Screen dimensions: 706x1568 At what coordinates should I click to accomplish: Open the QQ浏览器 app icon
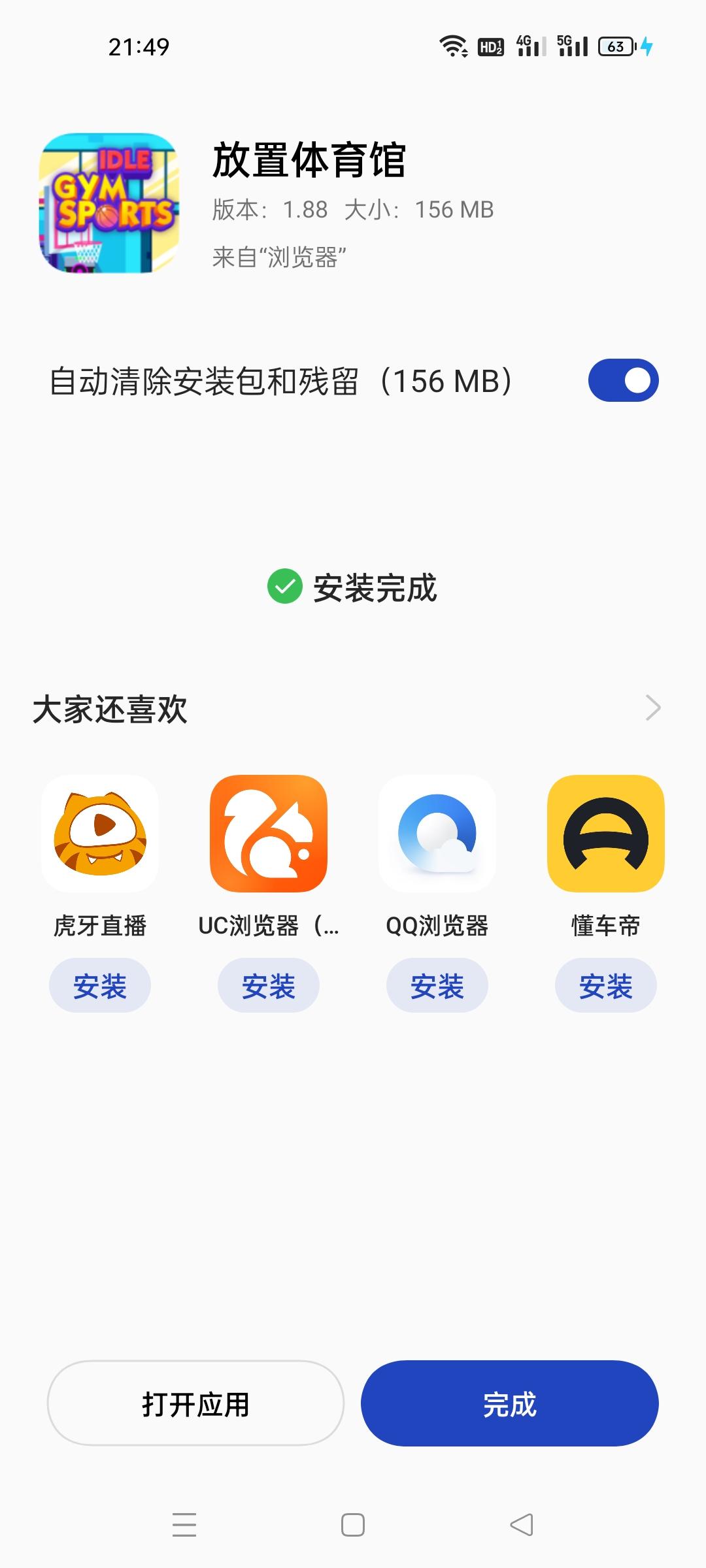(437, 834)
